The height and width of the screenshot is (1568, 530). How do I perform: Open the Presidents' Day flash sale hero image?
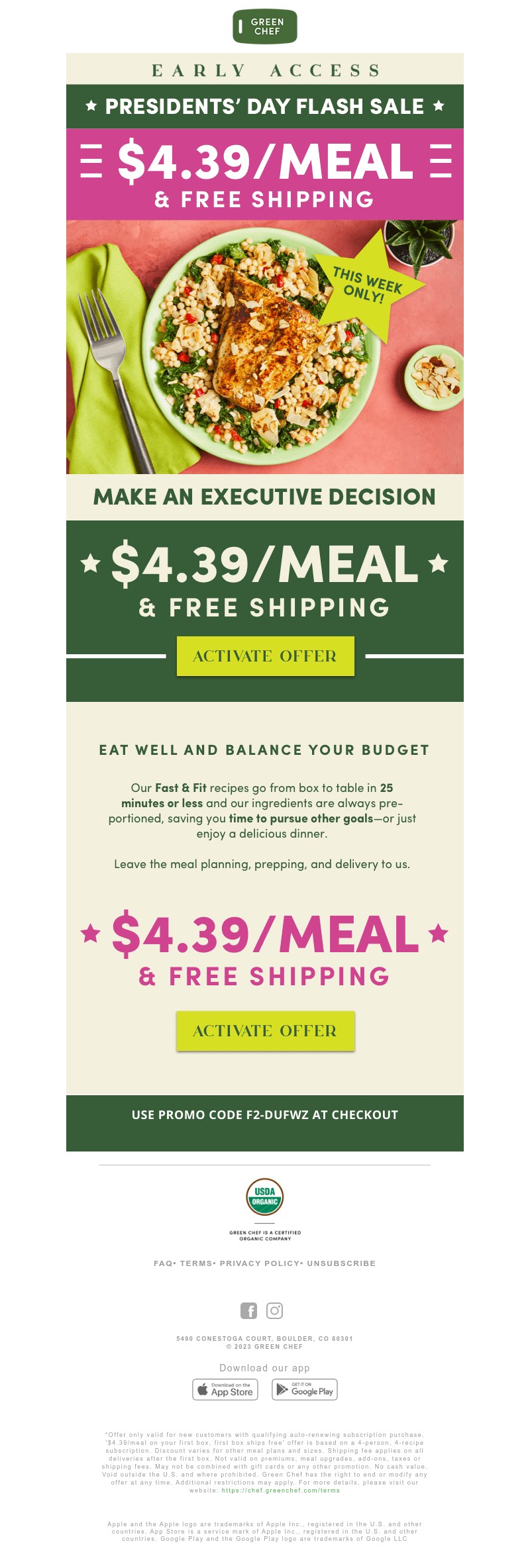265,346
